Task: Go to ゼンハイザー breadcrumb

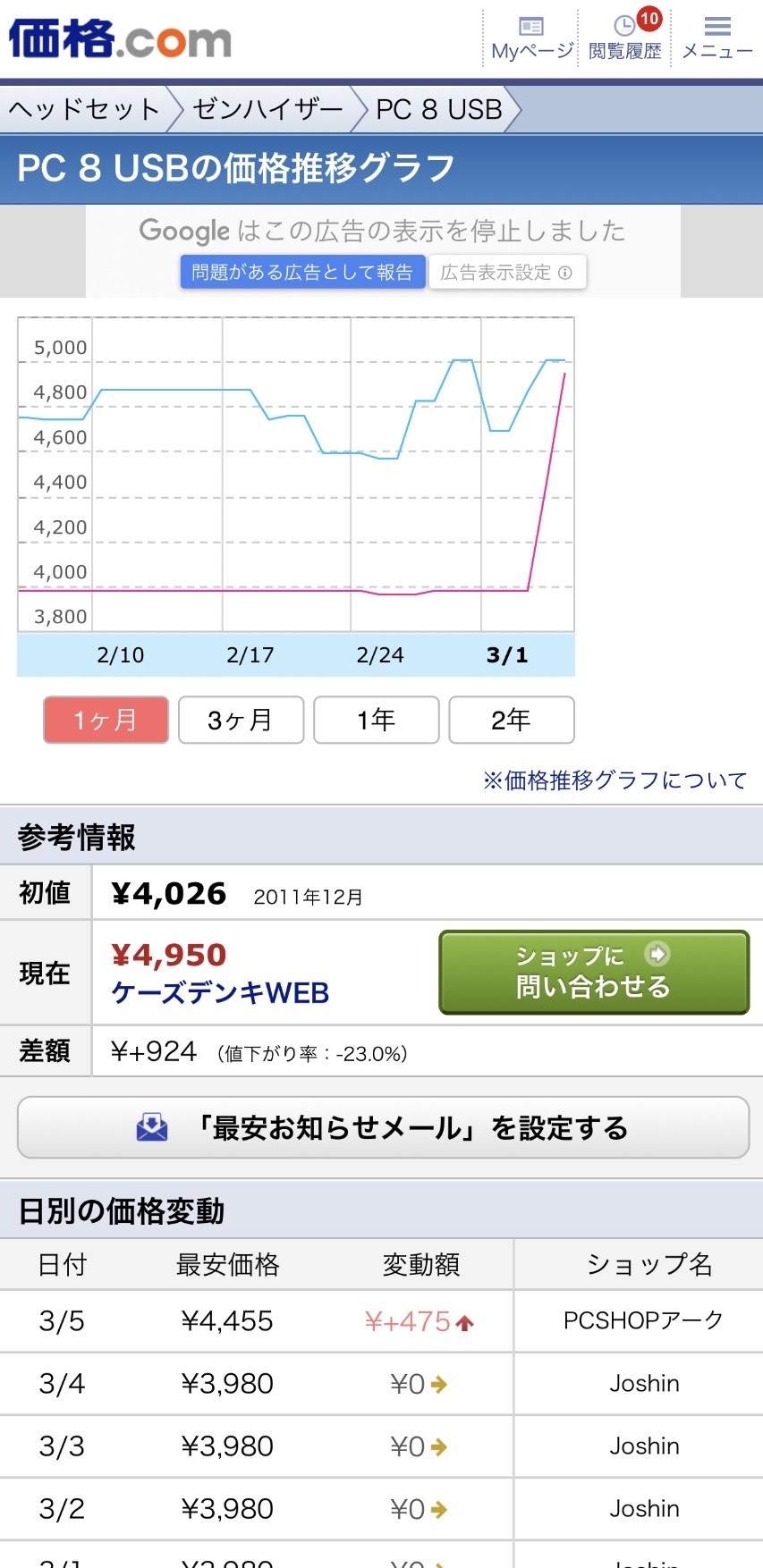Action: point(267,109)
